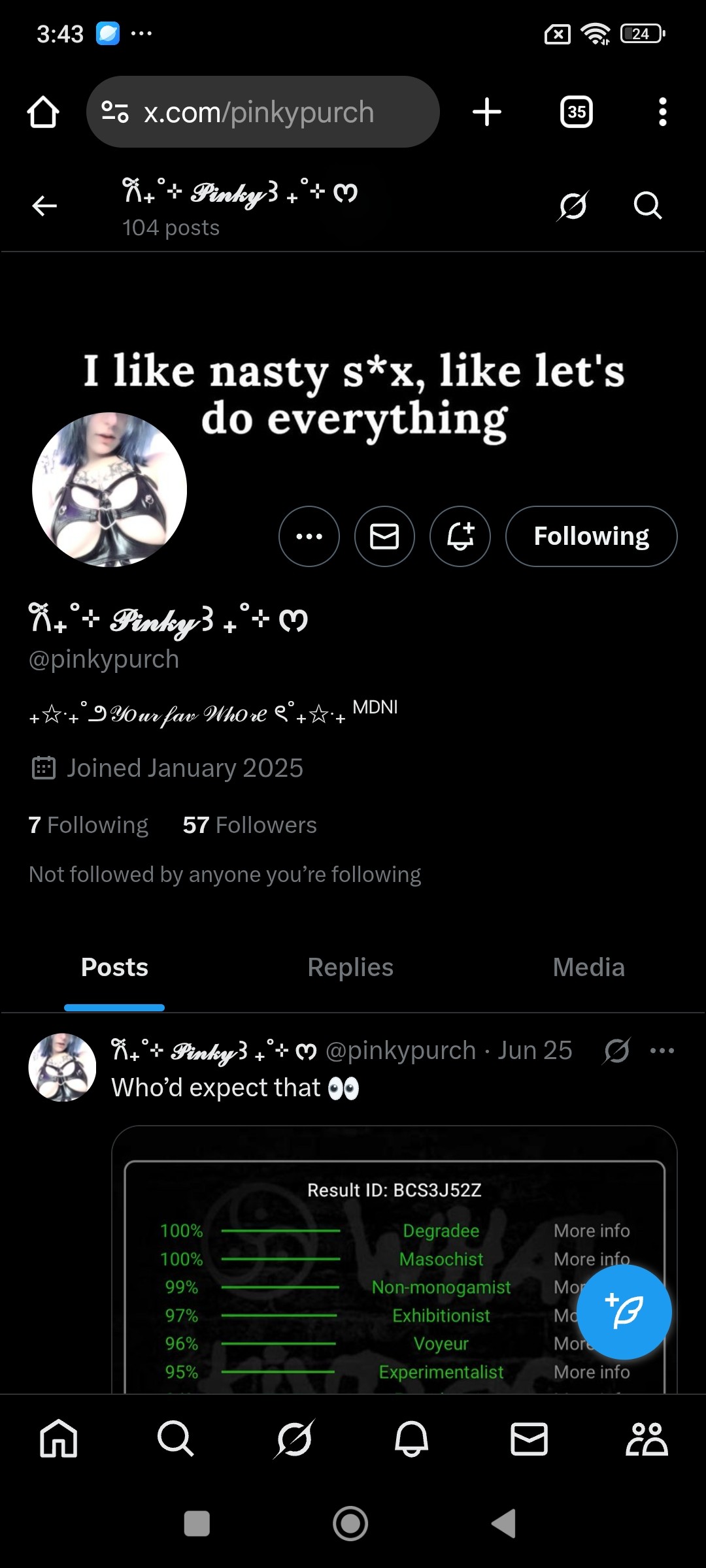The height and width of the screenshot is (1568, 706).
Task: Open the overflow menu on the Jun 25 post
Action: [662, 1051]
